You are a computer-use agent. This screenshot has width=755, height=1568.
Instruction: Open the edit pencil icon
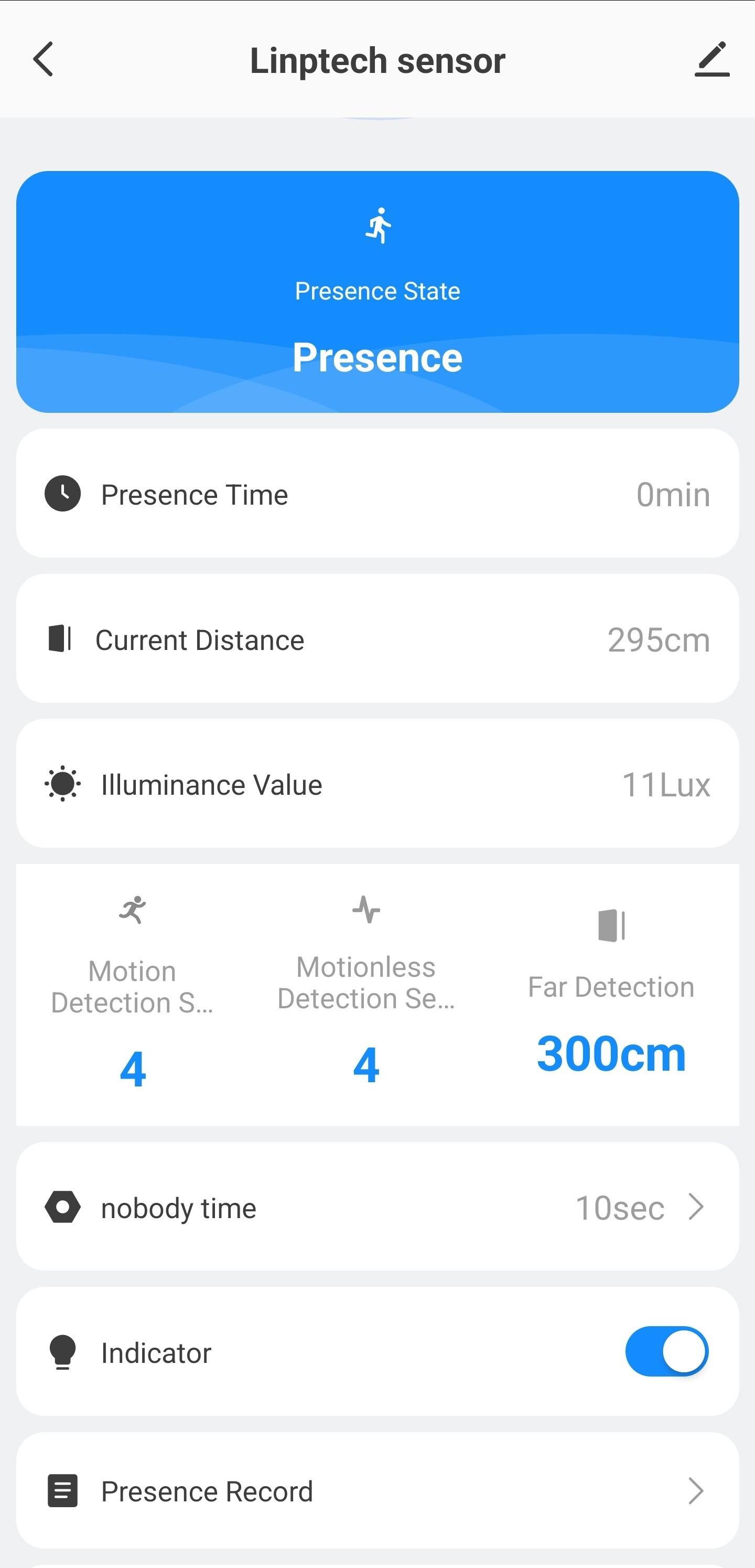[x=712, y=60]
